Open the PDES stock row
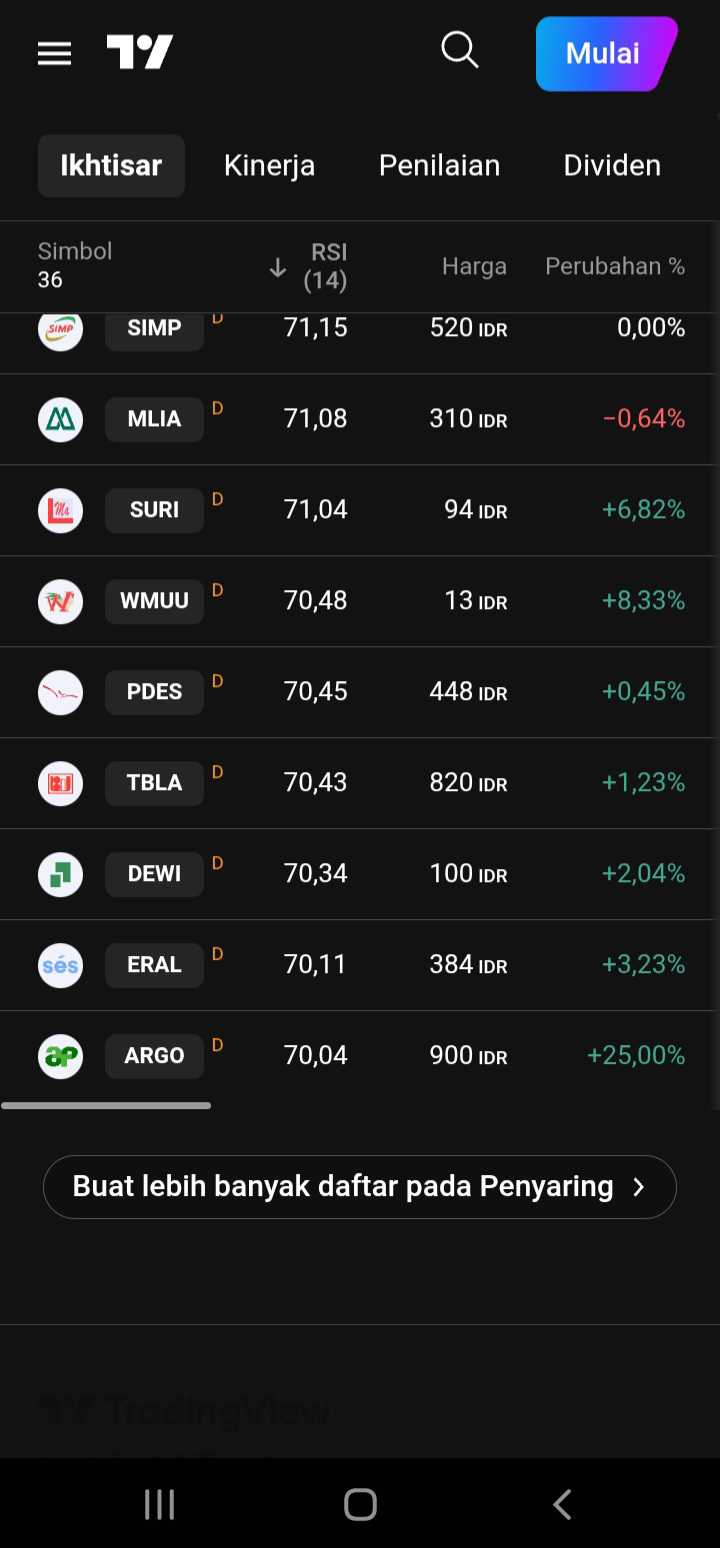The height and width of the screenshot is (1548, 720). [360, 692]
